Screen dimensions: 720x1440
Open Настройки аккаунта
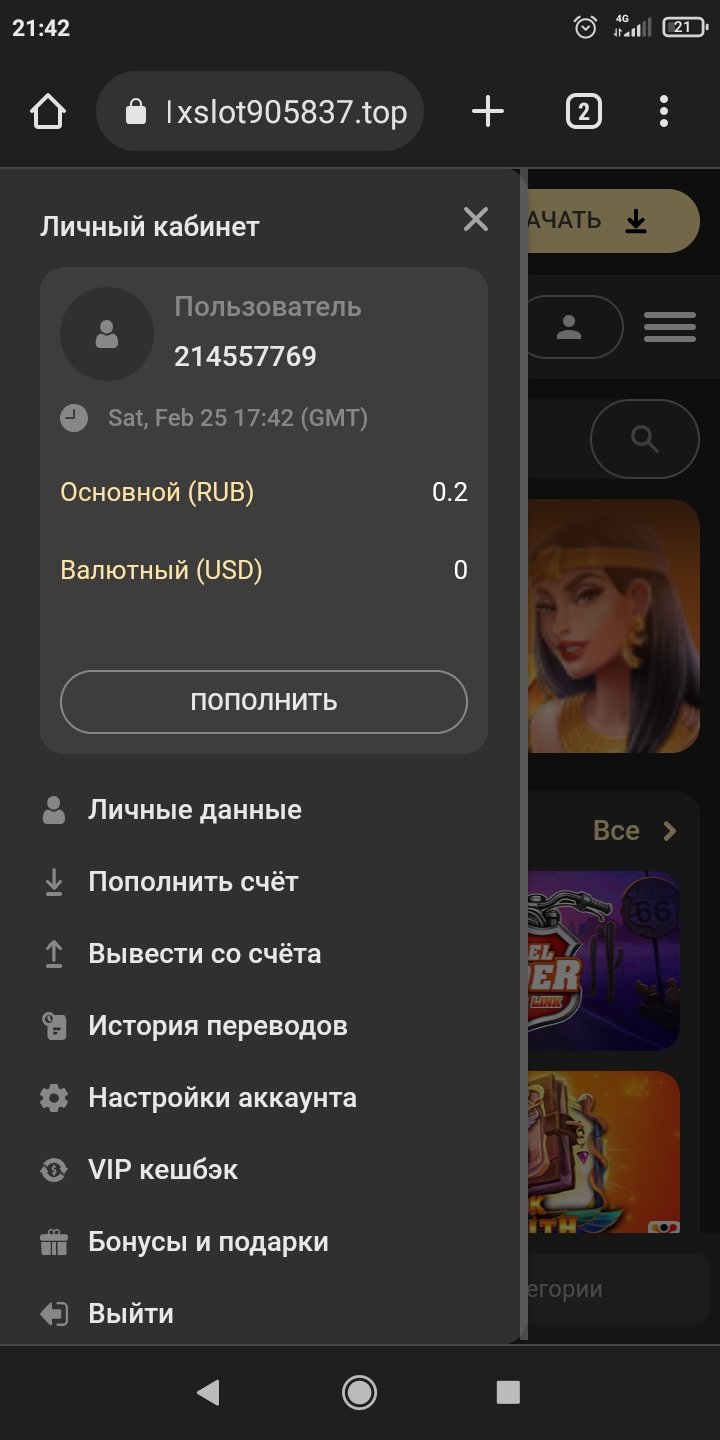pos(222,1098)
